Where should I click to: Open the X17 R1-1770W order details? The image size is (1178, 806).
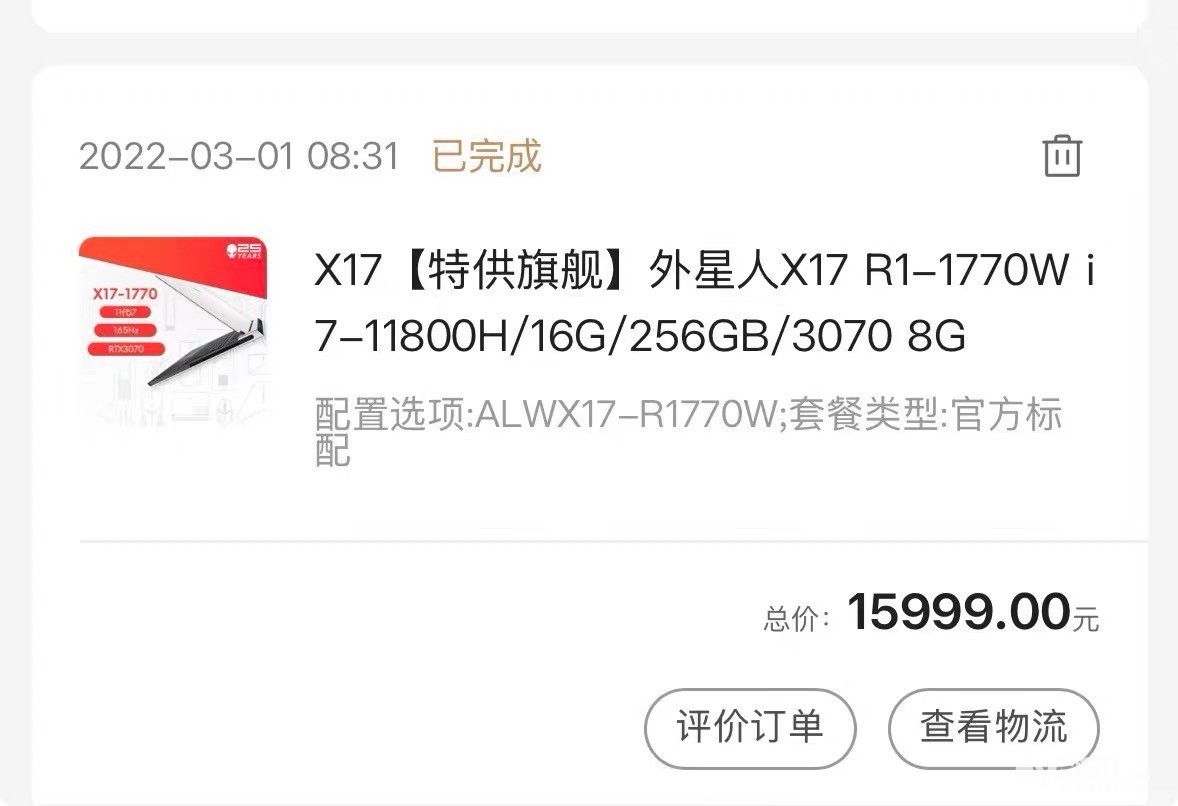pos(704,302)
